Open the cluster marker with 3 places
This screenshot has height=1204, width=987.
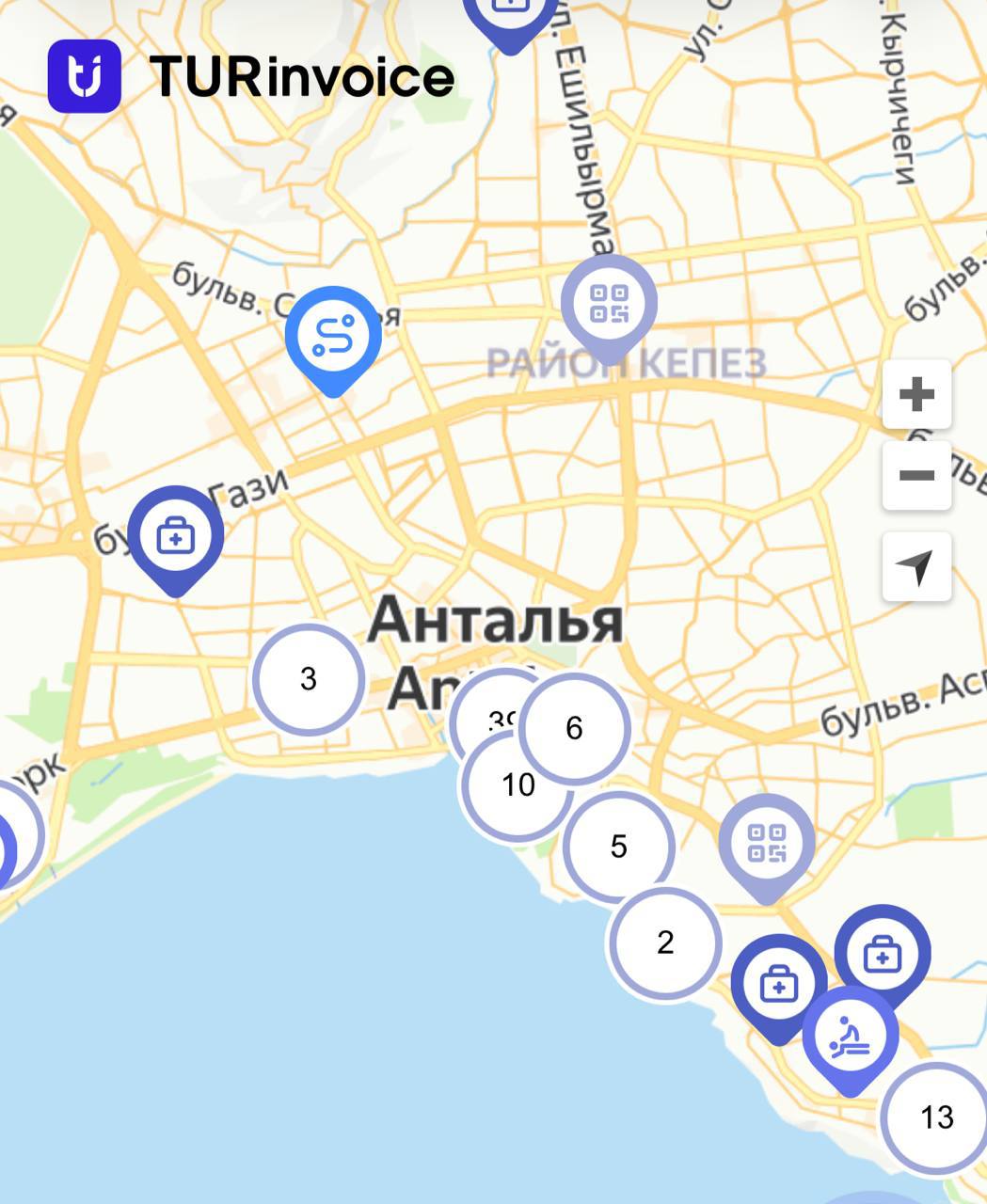[309, 679]
